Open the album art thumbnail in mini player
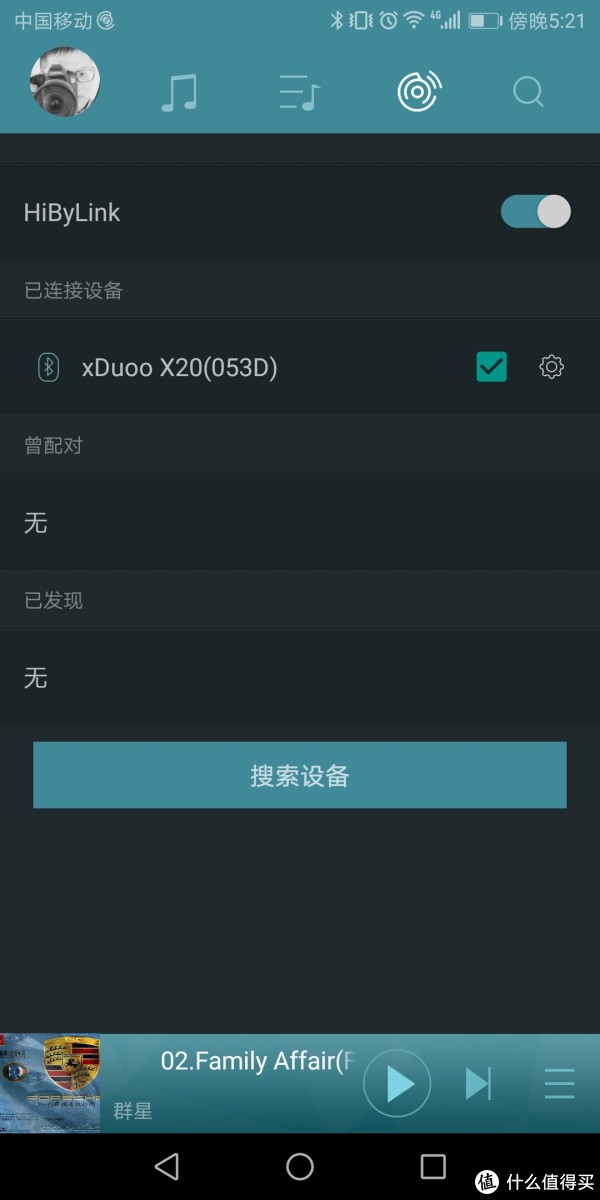The width and height of the screenshot is (600, 1200). click(50, 1083)
